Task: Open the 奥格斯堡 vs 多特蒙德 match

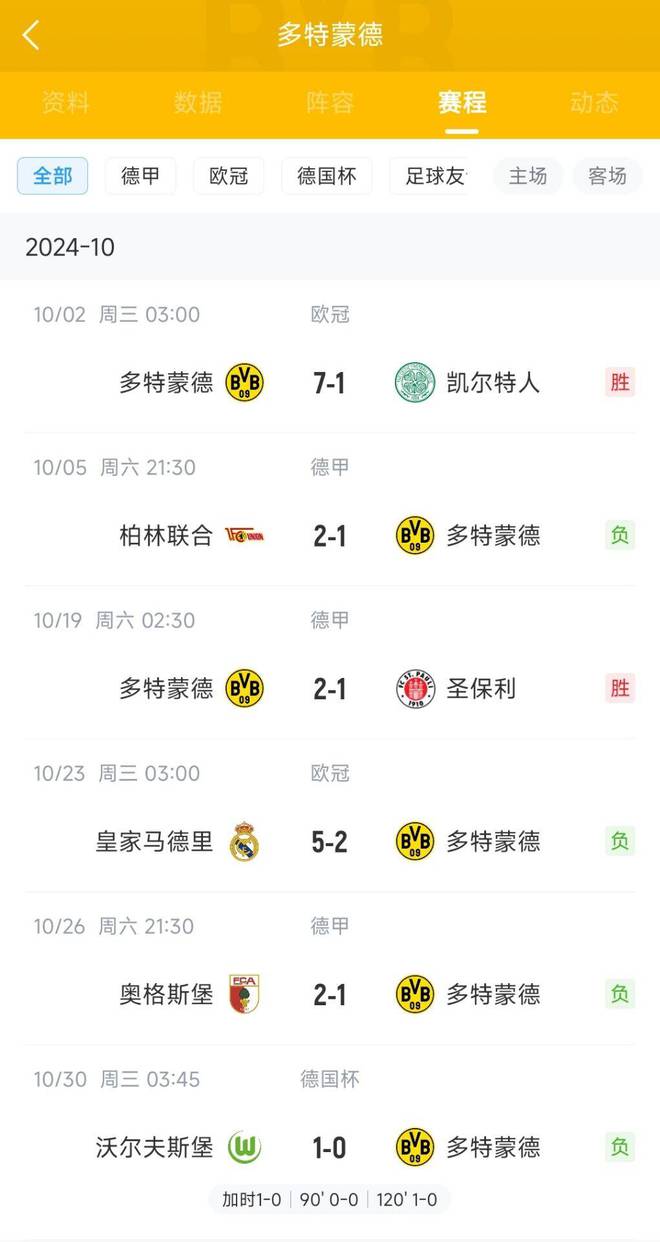Action: click(x=330, y=969)
